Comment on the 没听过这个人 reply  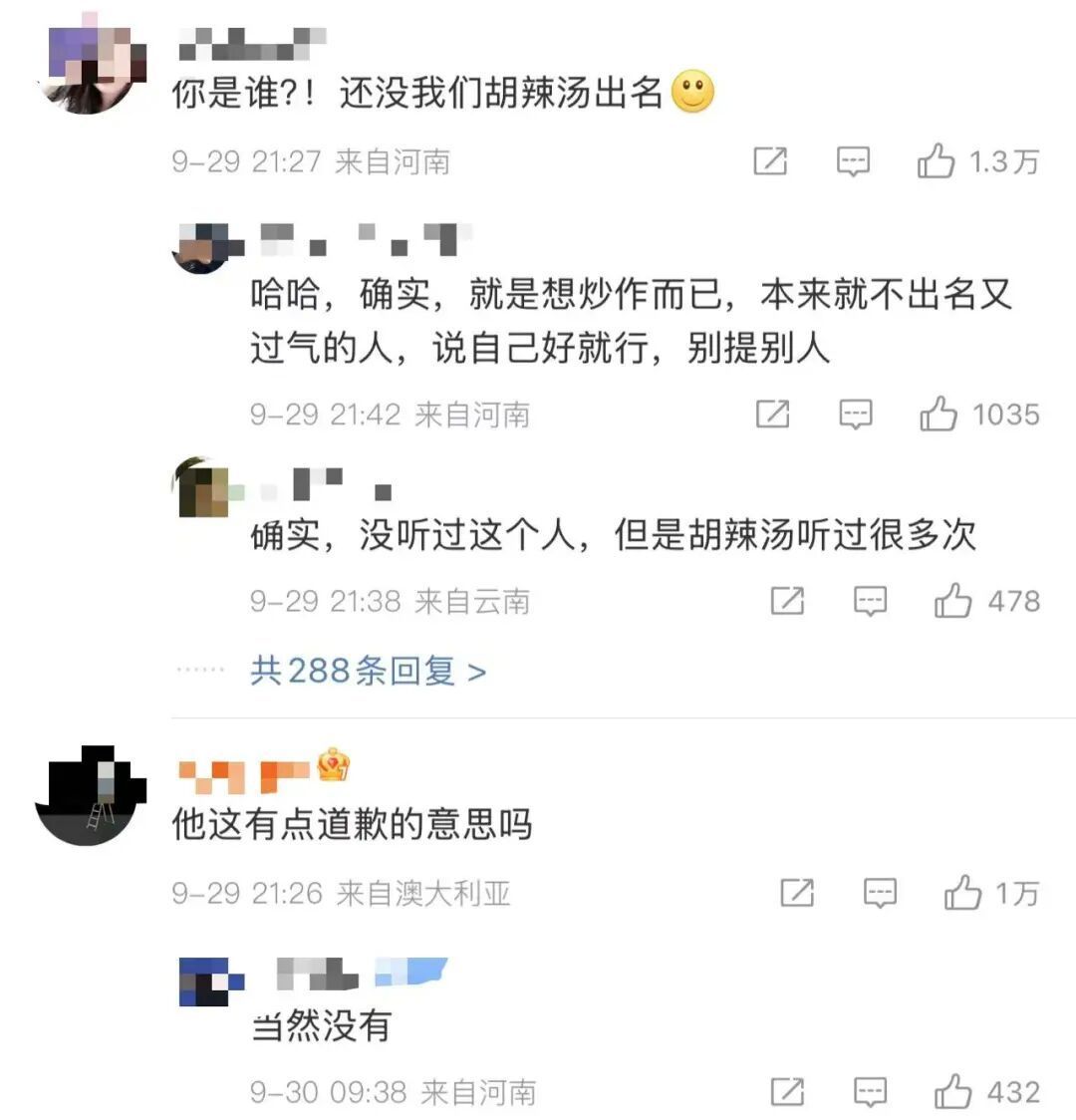tap(871, 601)
